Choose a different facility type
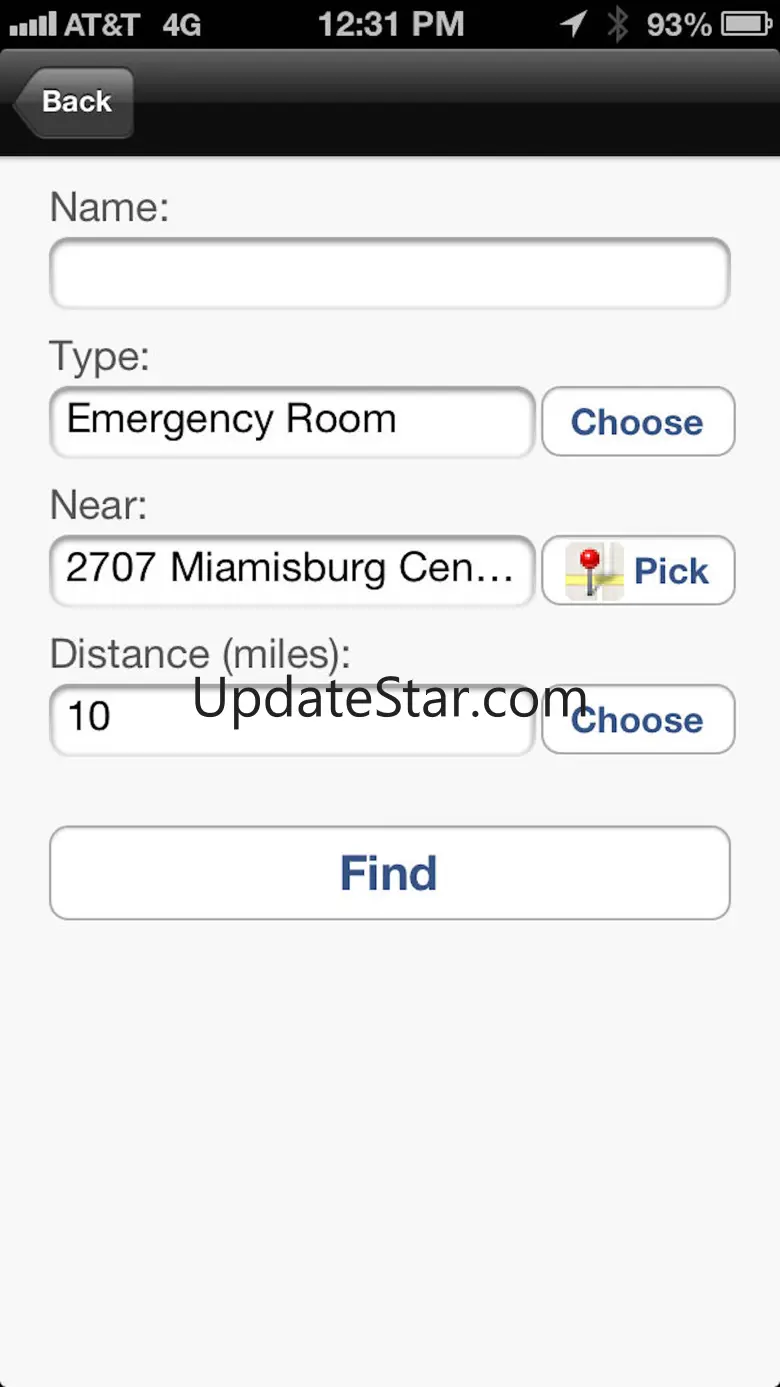 click(x=638, y=422)
